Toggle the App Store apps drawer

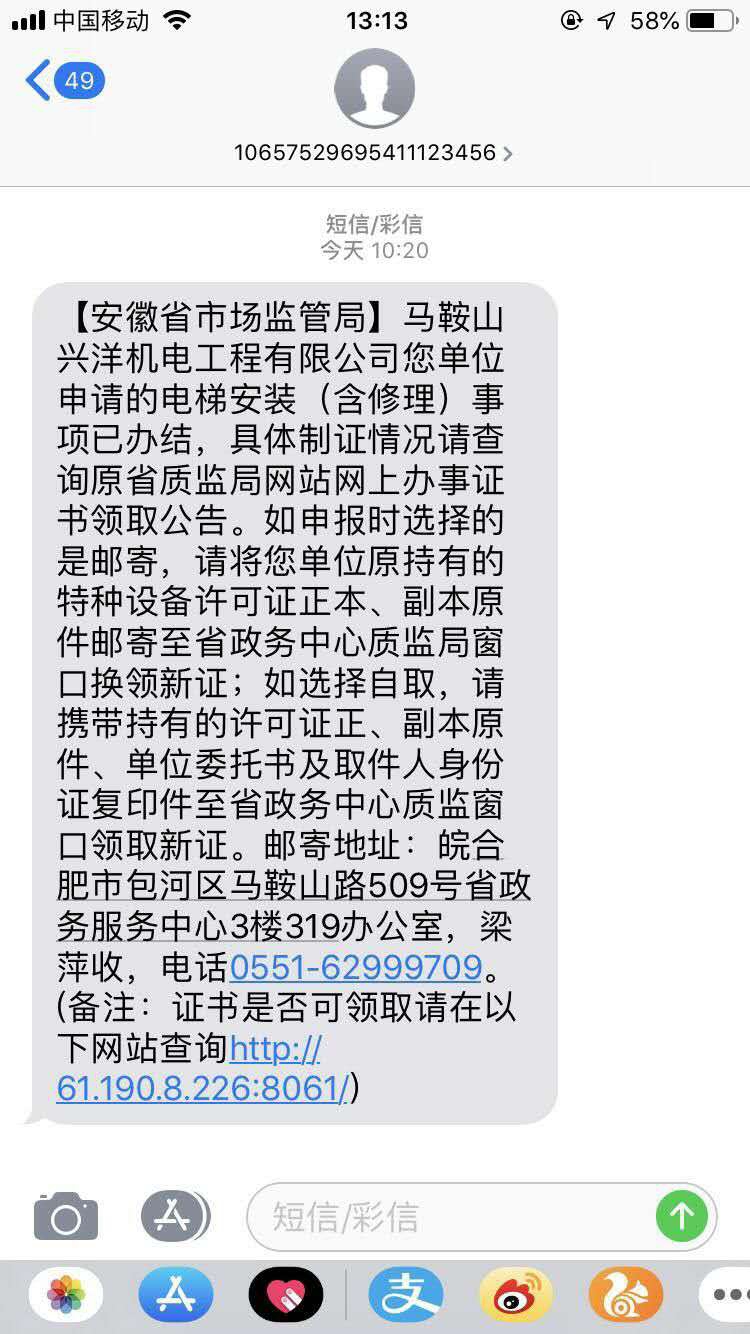click(175, 1217)
